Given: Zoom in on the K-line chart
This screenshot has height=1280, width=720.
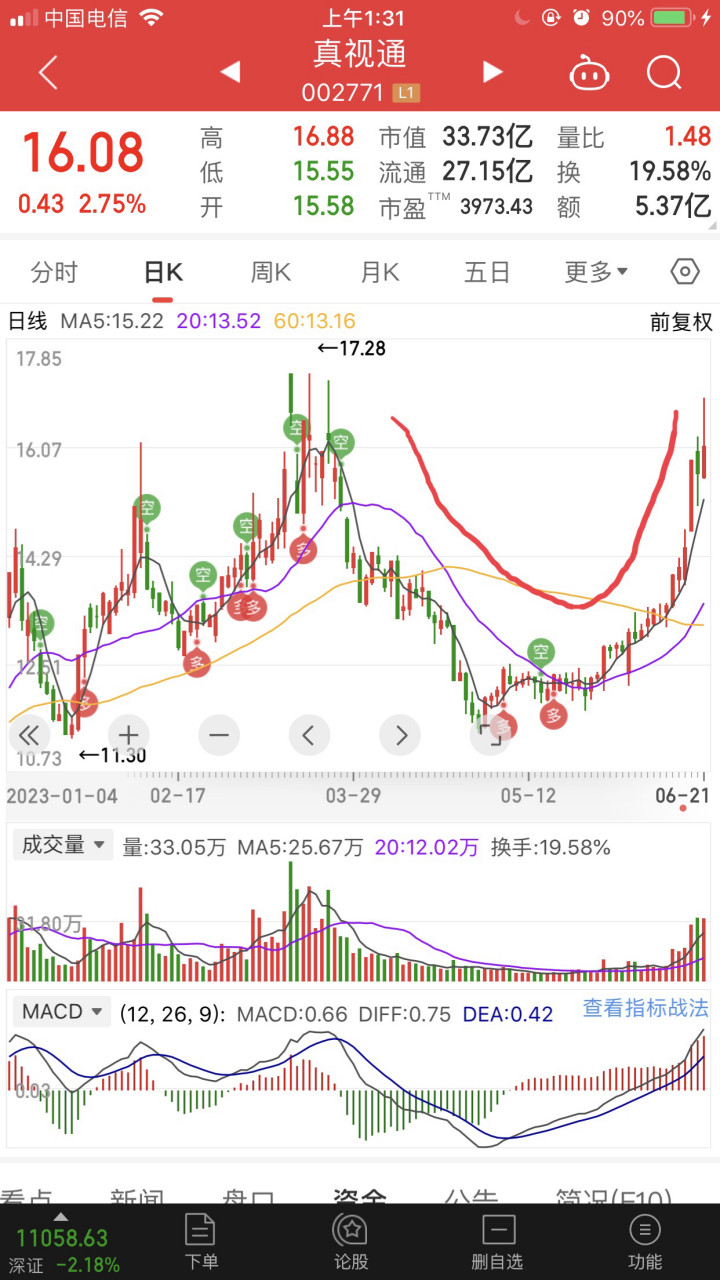Looking at the screenshot, I should coord(128,735).
